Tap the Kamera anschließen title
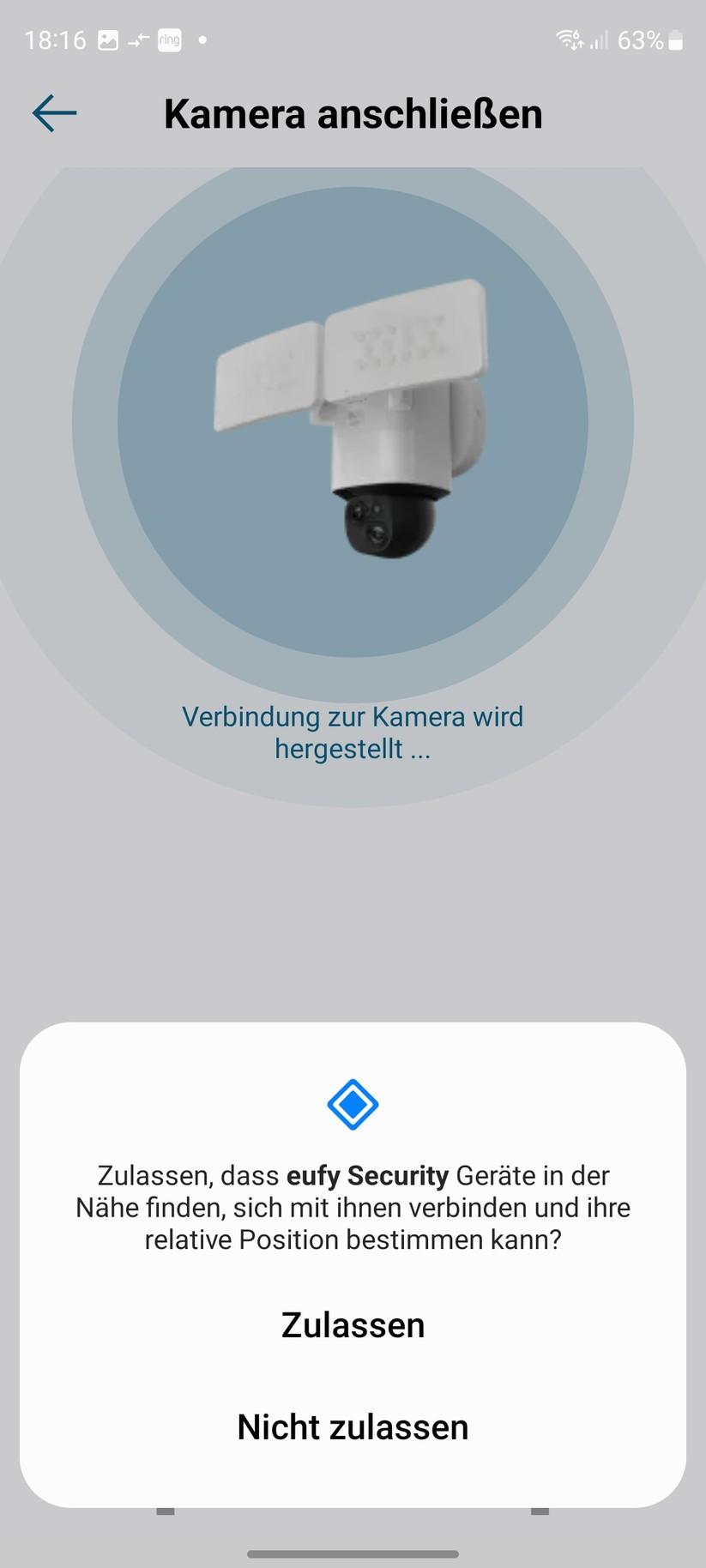This screenshot has height=1568, width=706. 353,113
